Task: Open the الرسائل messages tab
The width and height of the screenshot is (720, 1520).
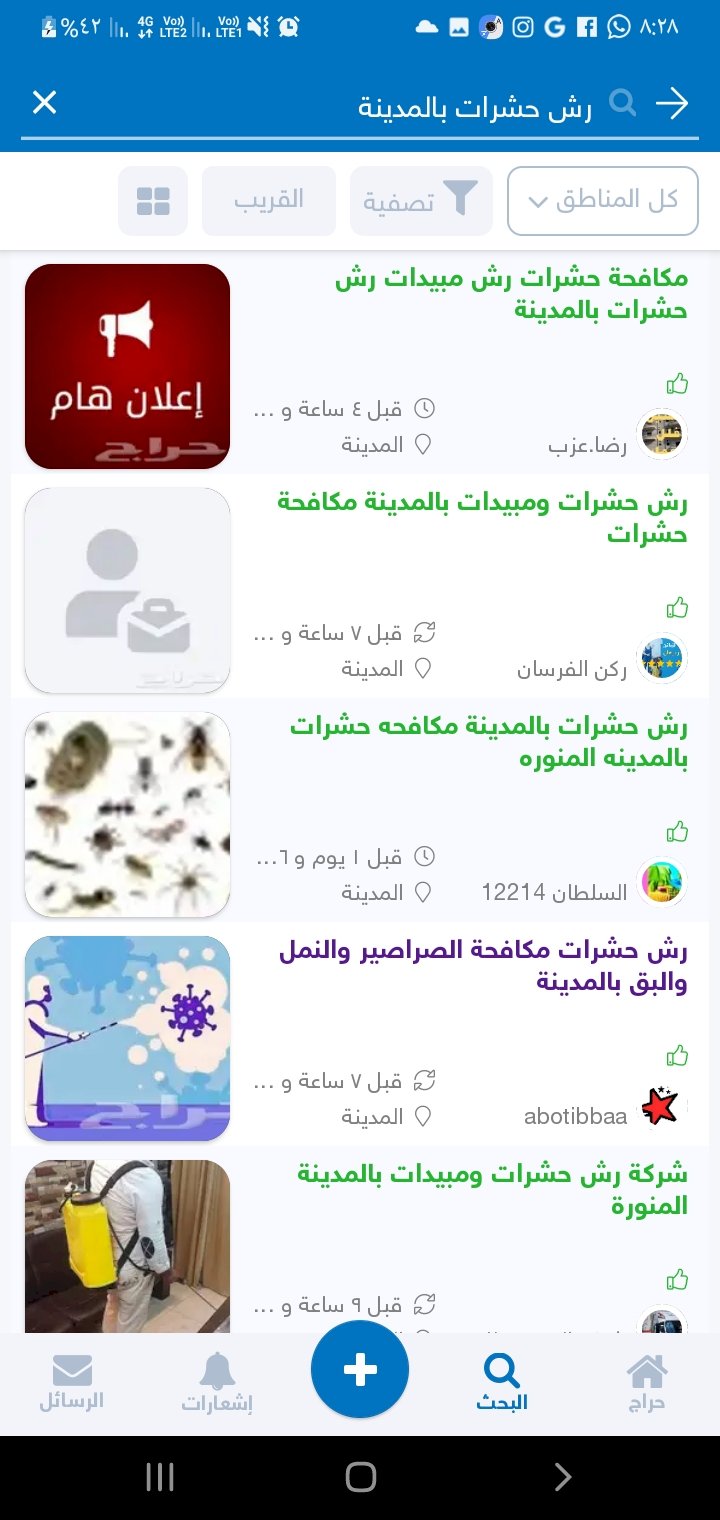Action: pyautogui.click(x=72, y=1383)
